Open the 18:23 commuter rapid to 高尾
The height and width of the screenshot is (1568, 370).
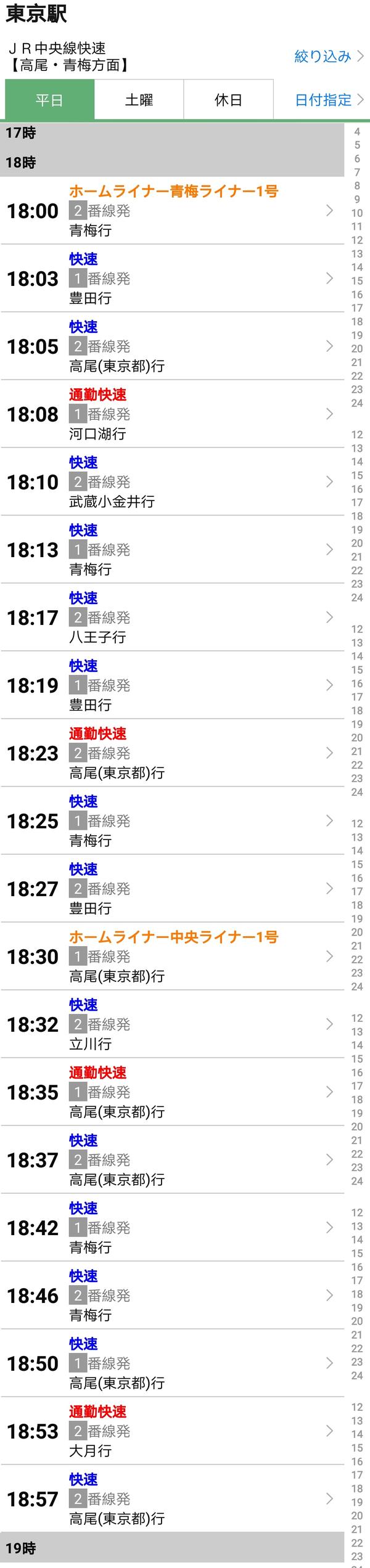(171, 753)
